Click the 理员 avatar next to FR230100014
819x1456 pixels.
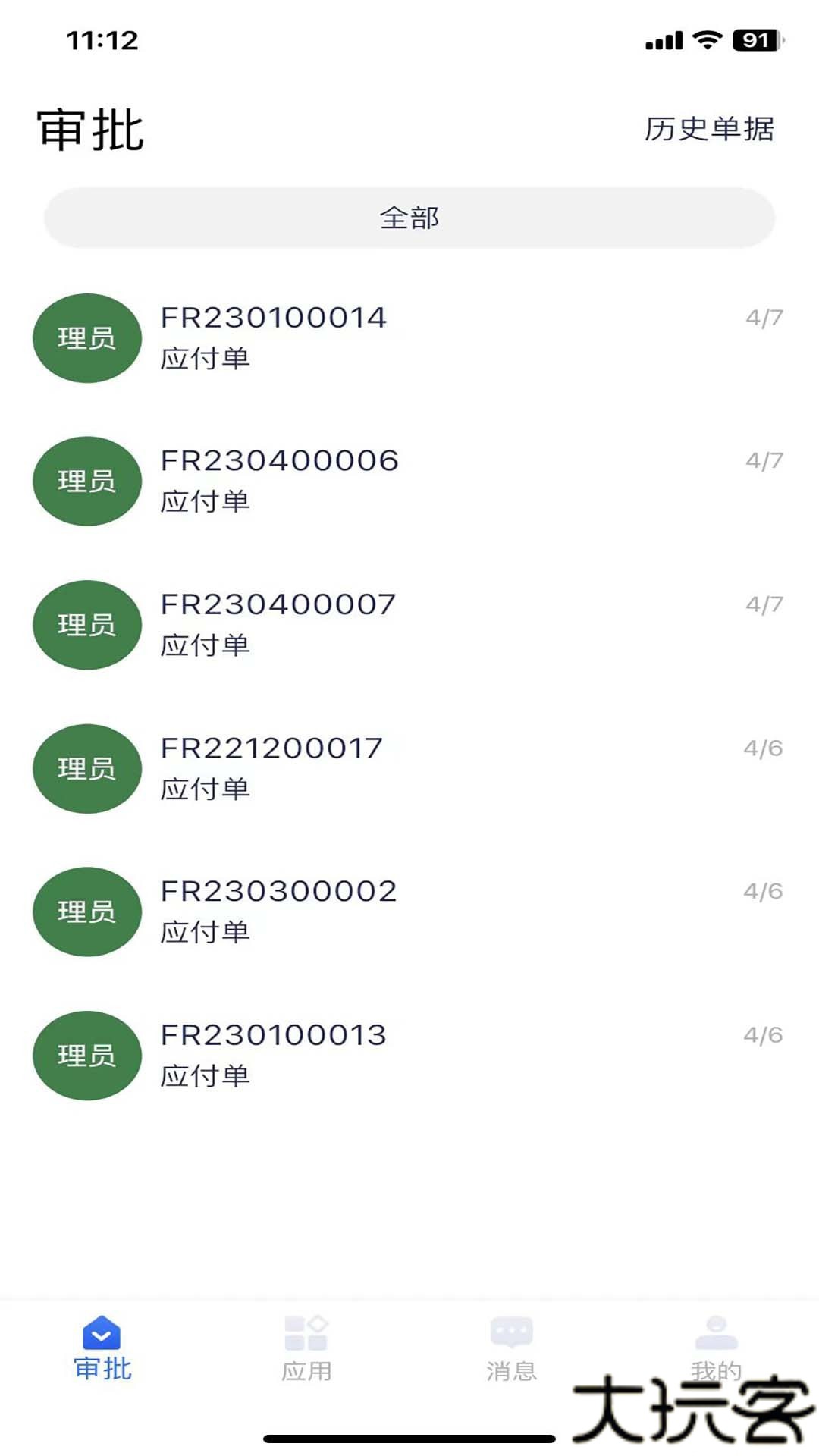(86, 338)
